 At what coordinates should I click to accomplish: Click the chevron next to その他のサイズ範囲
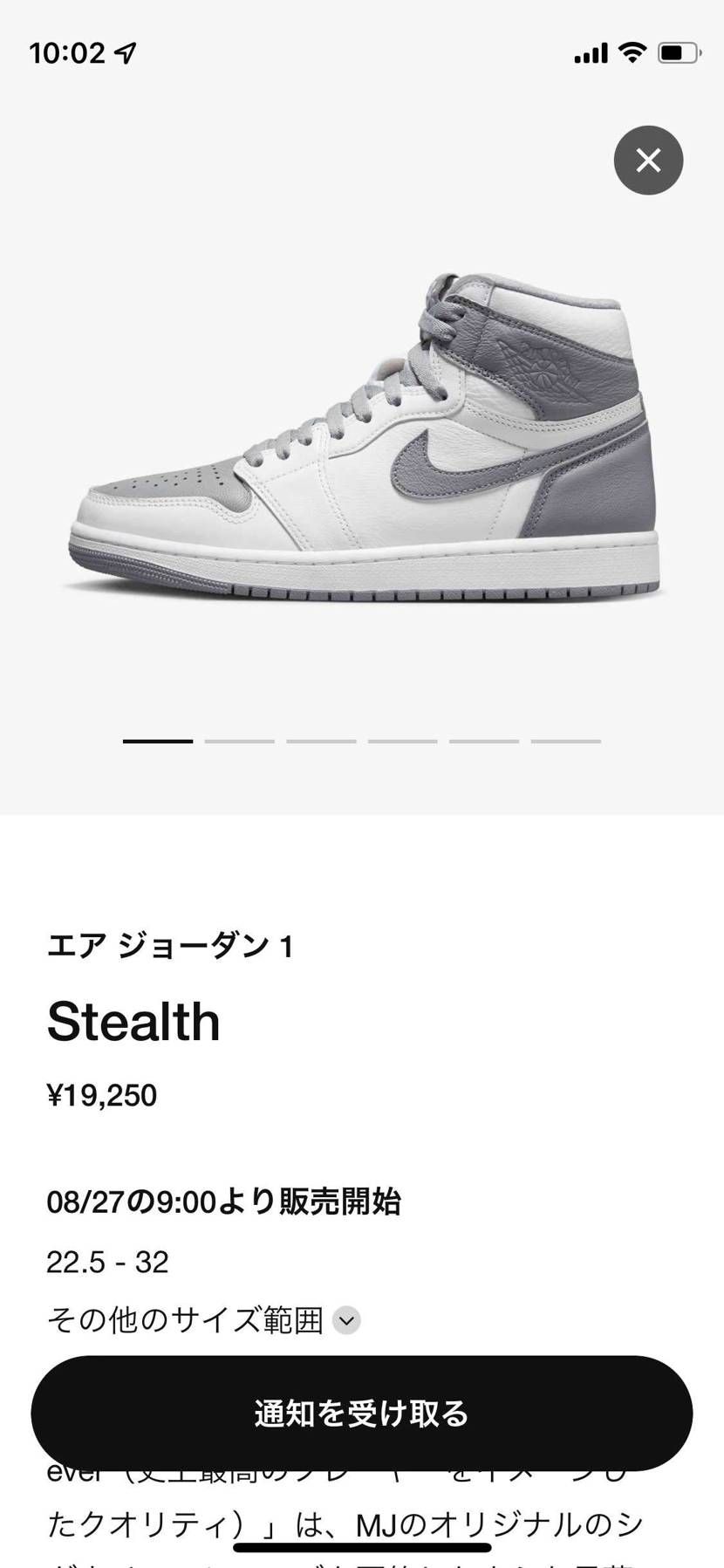[347, 1321]
